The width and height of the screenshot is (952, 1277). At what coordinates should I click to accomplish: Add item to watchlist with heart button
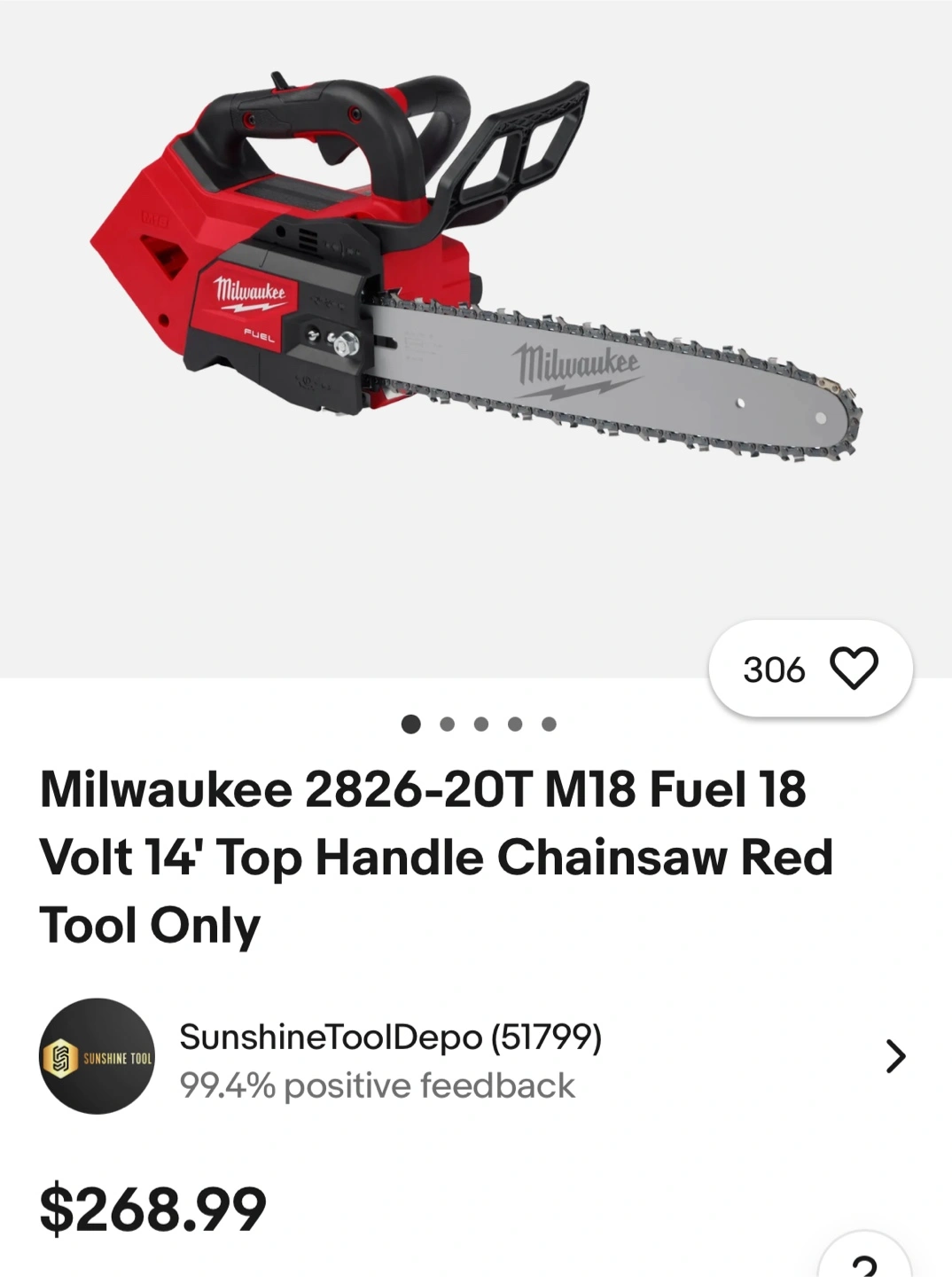[x=853, y=668]
